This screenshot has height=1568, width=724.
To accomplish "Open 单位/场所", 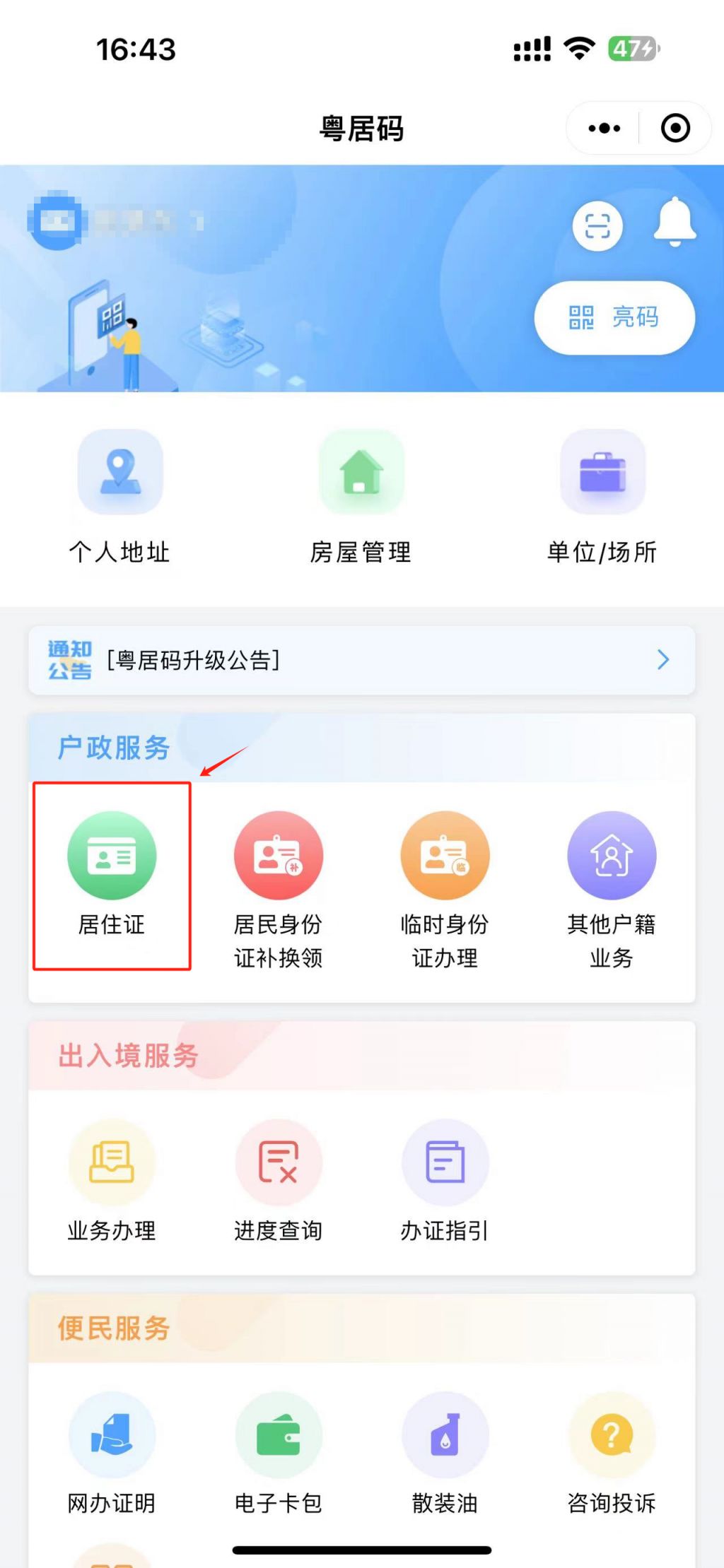I will click(602, 496).
